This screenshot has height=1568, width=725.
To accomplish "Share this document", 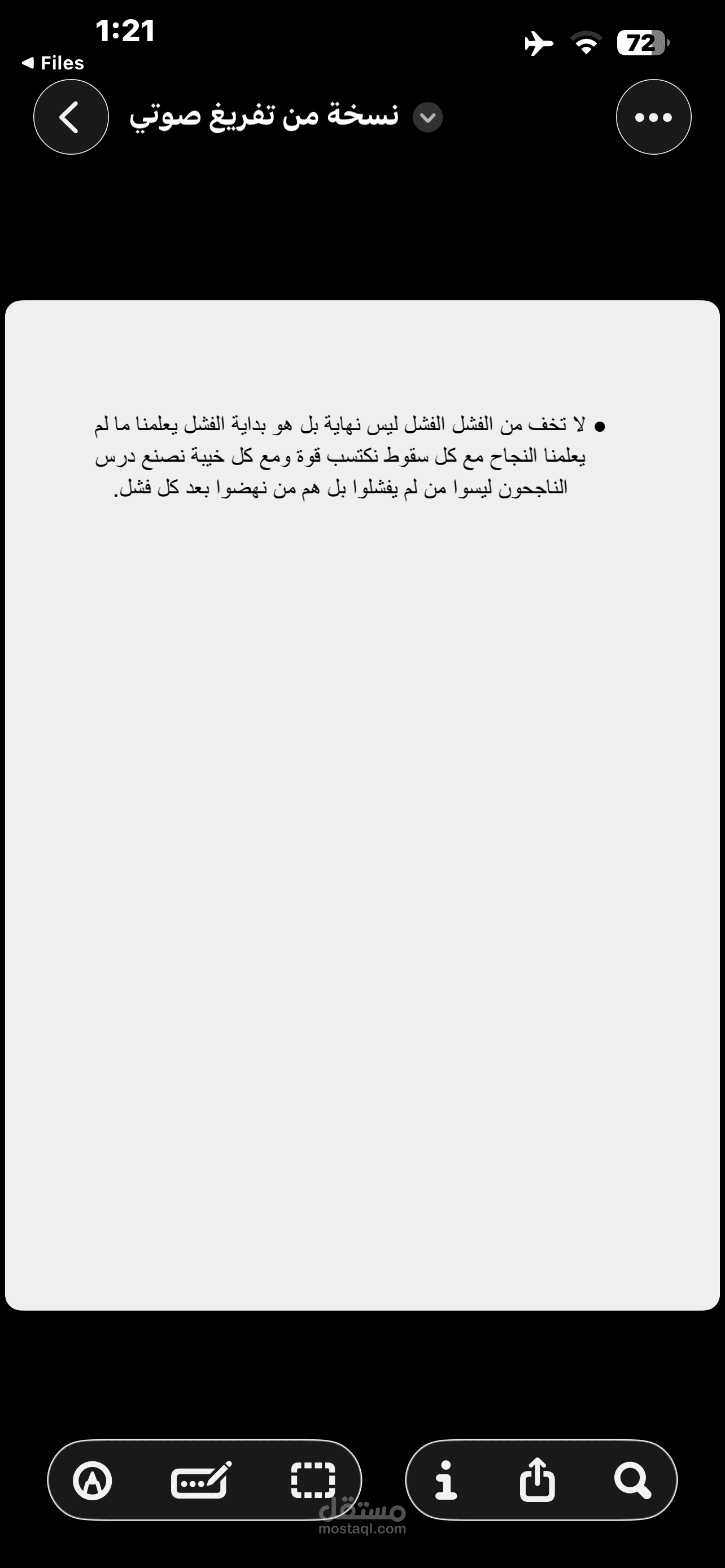I will (538, 1480).
